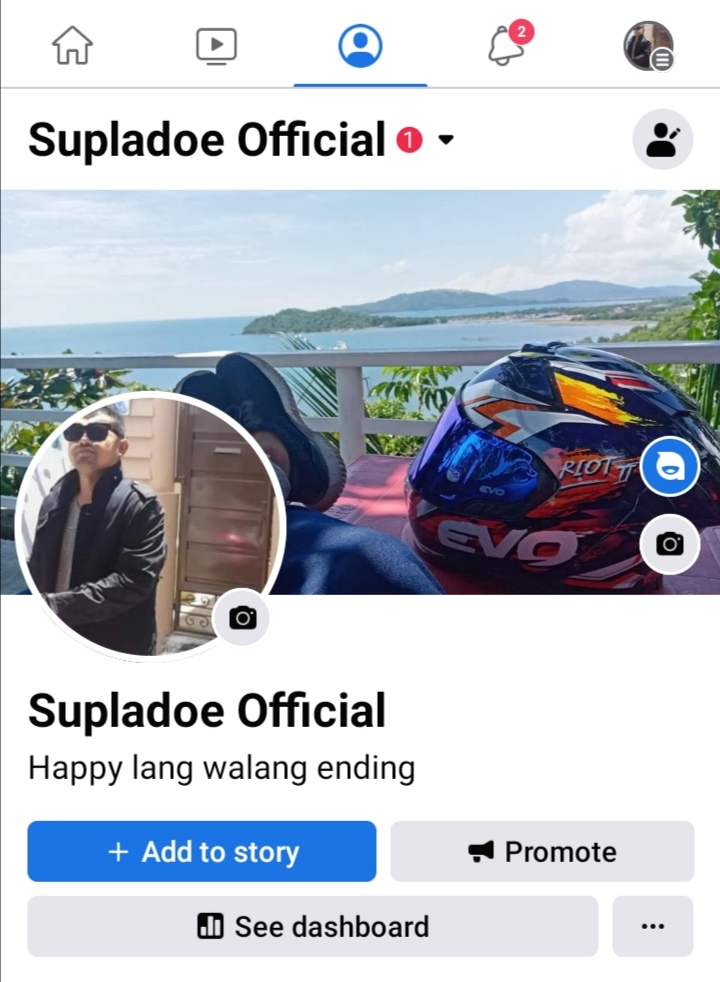Open See dashboard
The height and width of the screenshot is (982, 720).
tap(312, 926)
